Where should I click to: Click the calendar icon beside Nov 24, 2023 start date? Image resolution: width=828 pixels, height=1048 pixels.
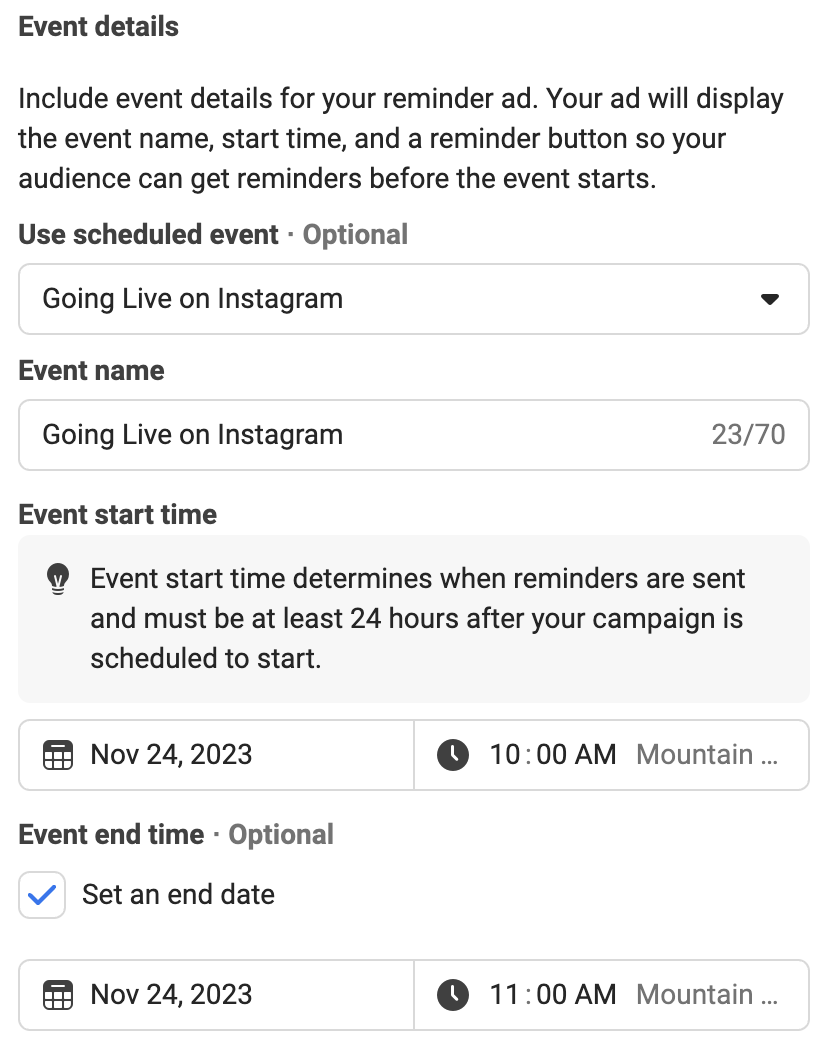(x=58, y=755)
